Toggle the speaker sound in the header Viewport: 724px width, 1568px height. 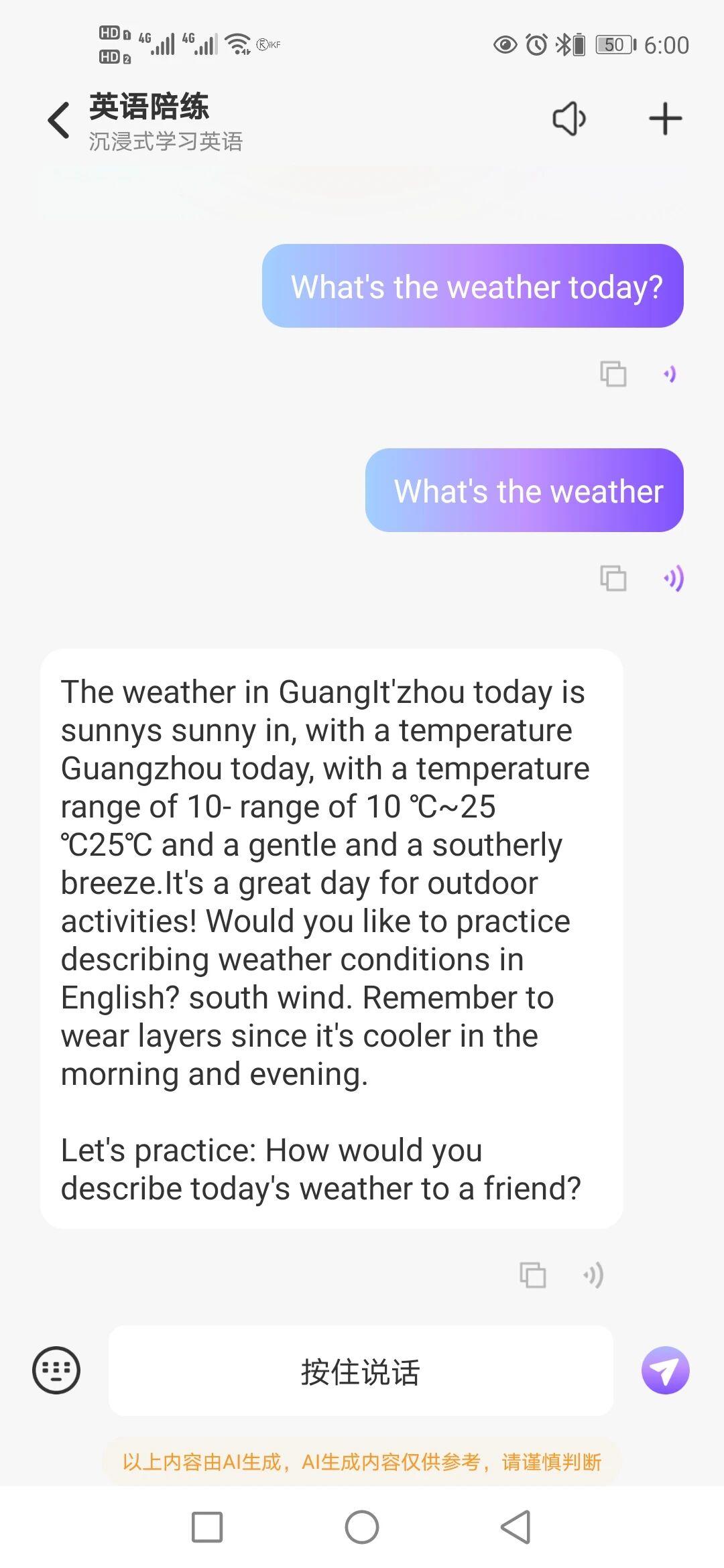(569, 119)
